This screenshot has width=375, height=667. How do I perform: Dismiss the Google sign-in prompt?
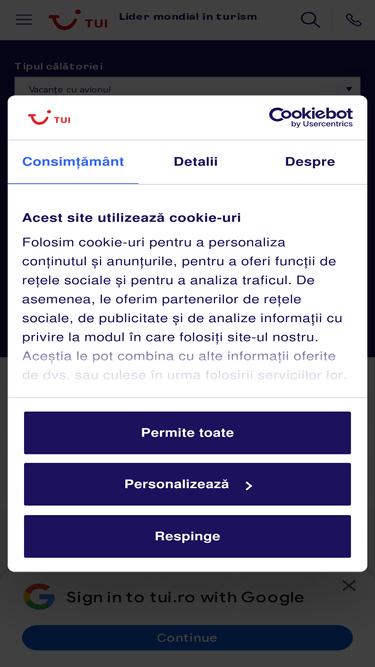pos(349,586)
